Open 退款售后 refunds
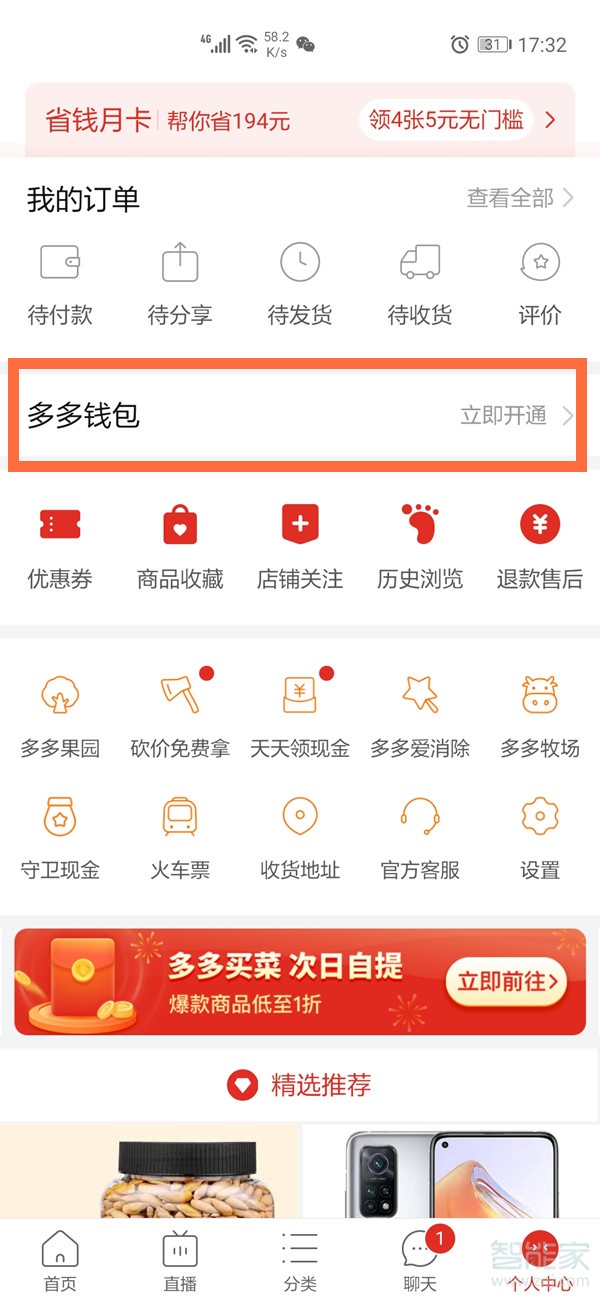The height and width of the screenshot is (1300, 600). point(540,546)
